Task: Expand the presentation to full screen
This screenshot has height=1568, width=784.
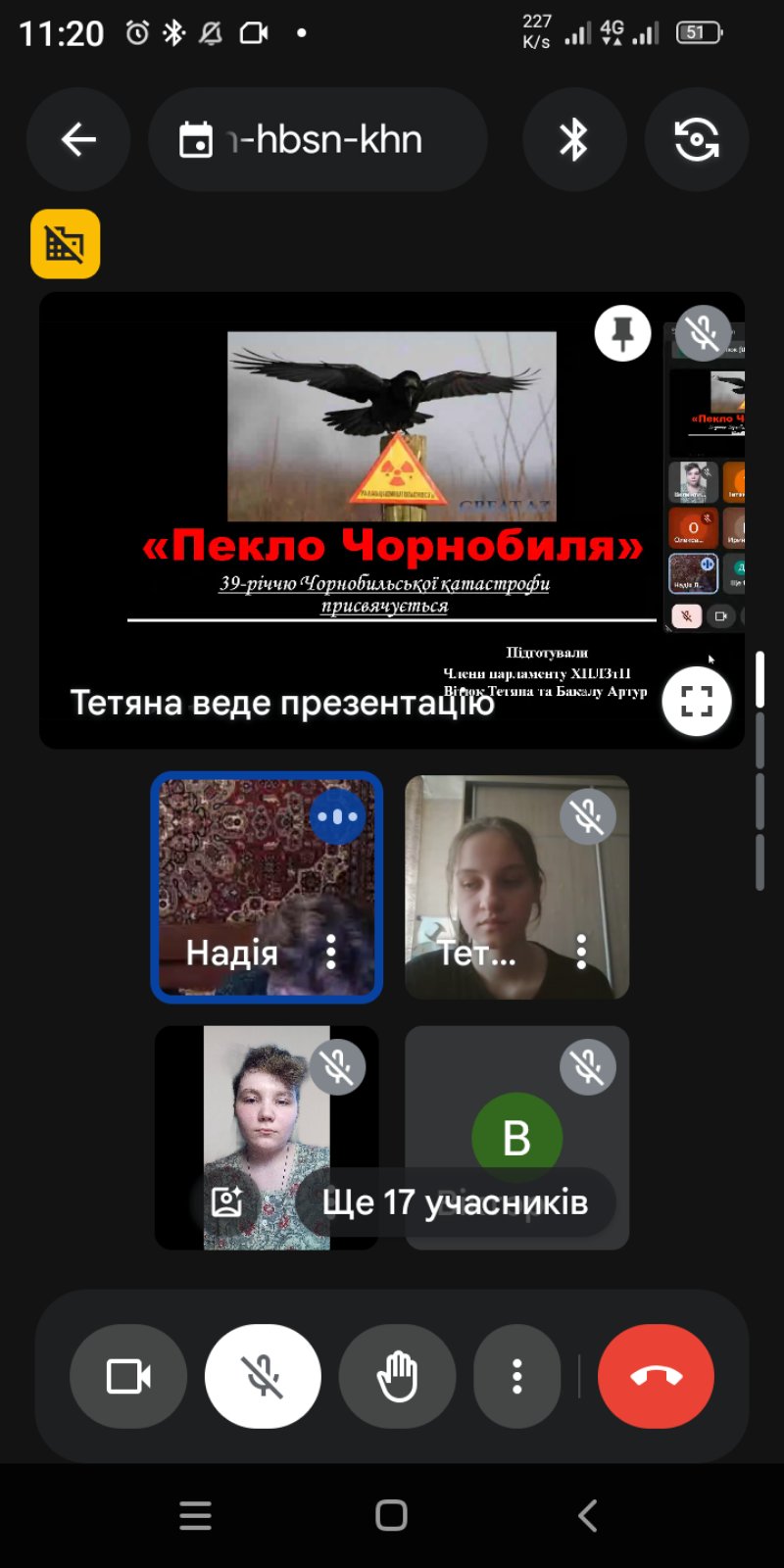Action: pyautogui.click(x=697, y=702)
